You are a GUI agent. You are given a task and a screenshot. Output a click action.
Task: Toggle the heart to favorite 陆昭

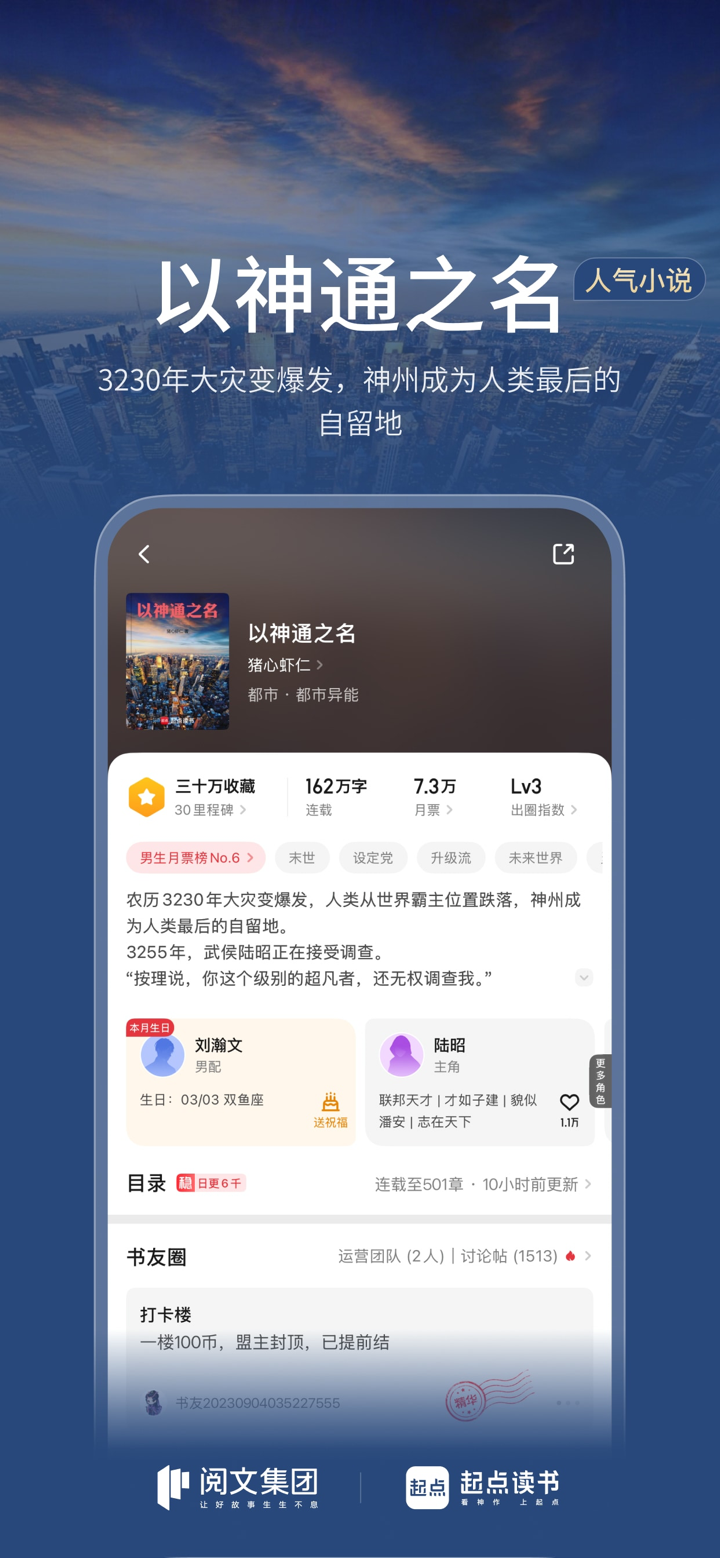[569, 1099]
